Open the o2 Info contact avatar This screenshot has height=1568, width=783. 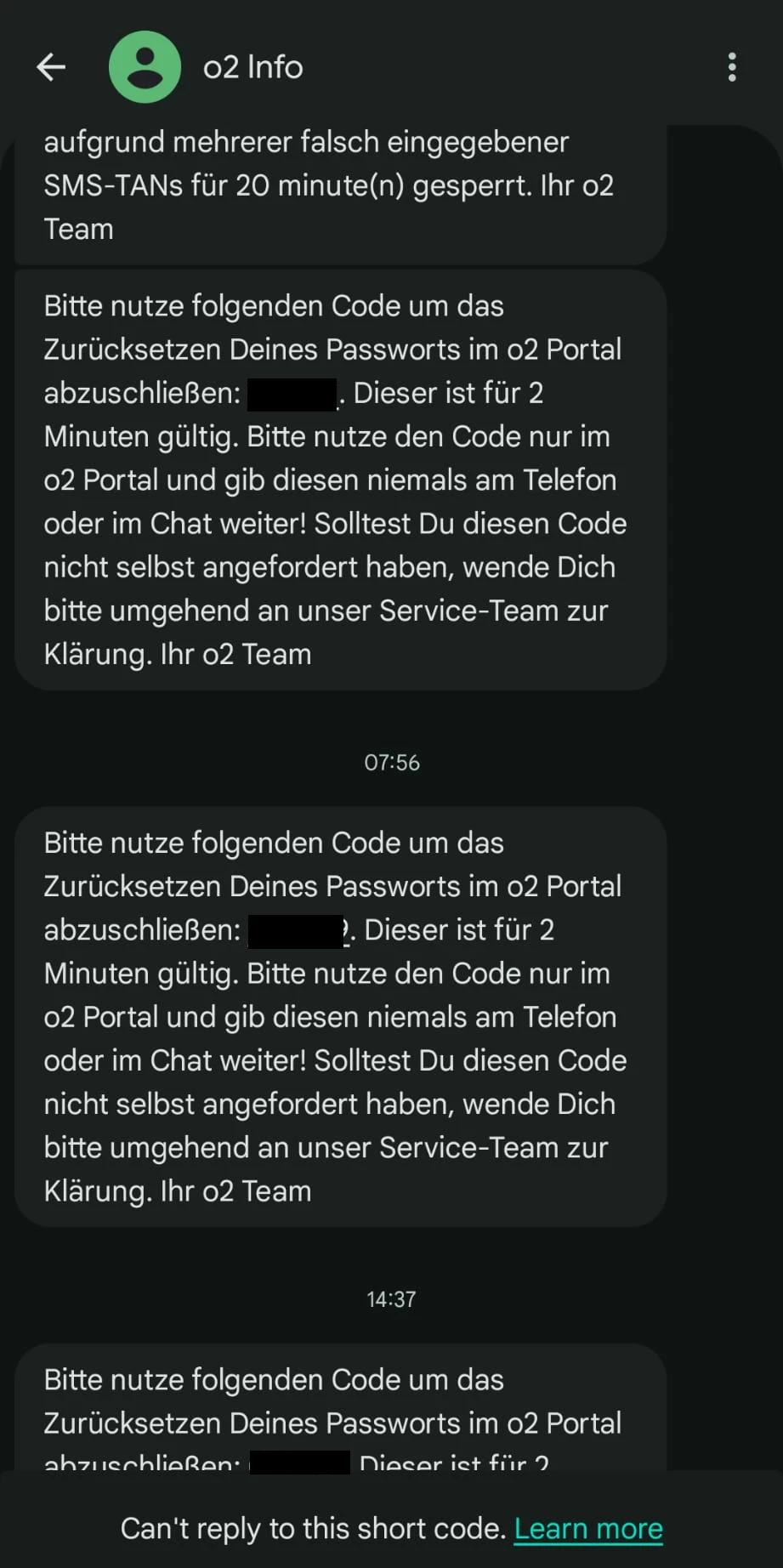145,67
